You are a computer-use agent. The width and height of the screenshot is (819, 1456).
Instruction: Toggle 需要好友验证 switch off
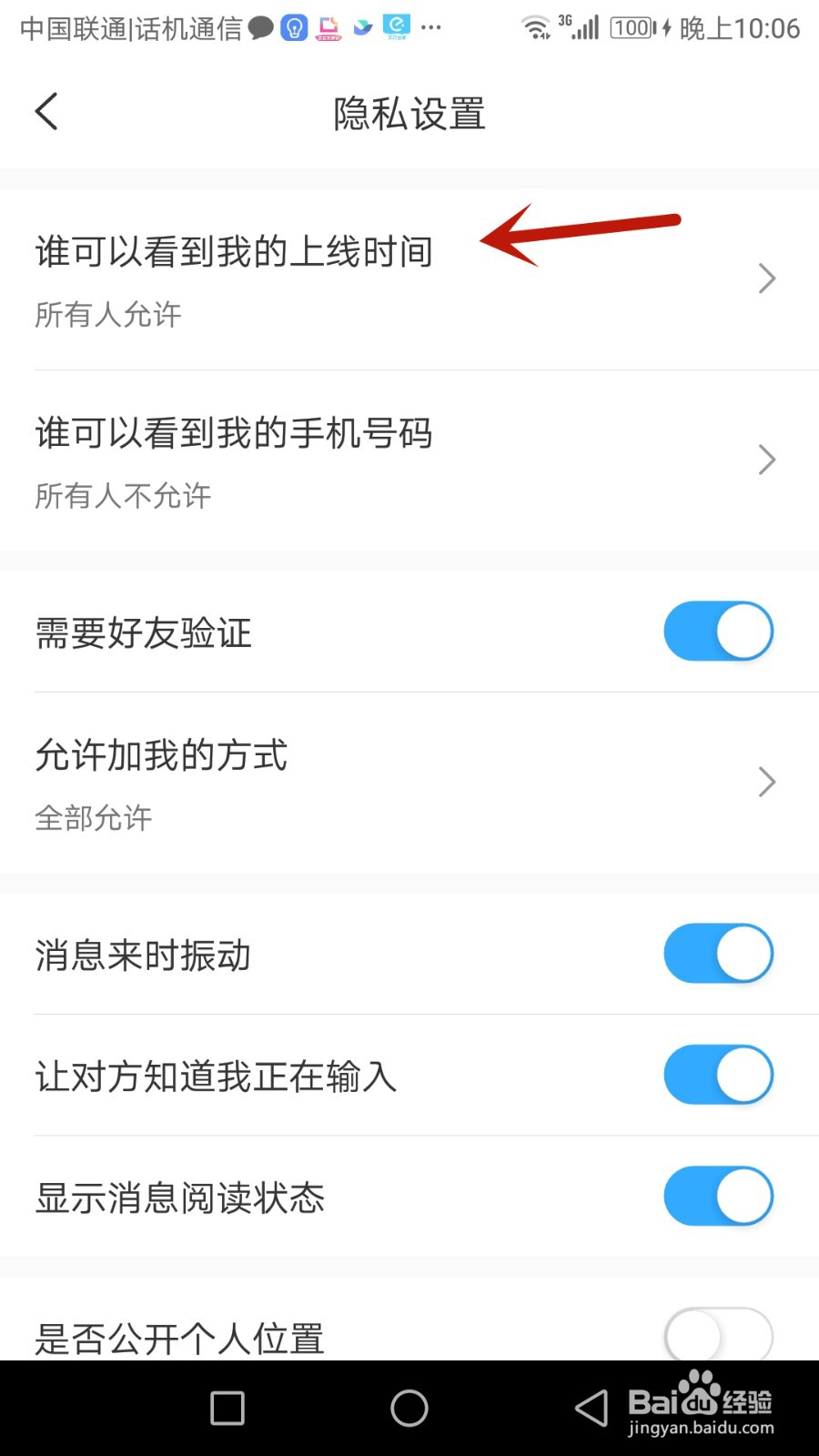[719, 631]
